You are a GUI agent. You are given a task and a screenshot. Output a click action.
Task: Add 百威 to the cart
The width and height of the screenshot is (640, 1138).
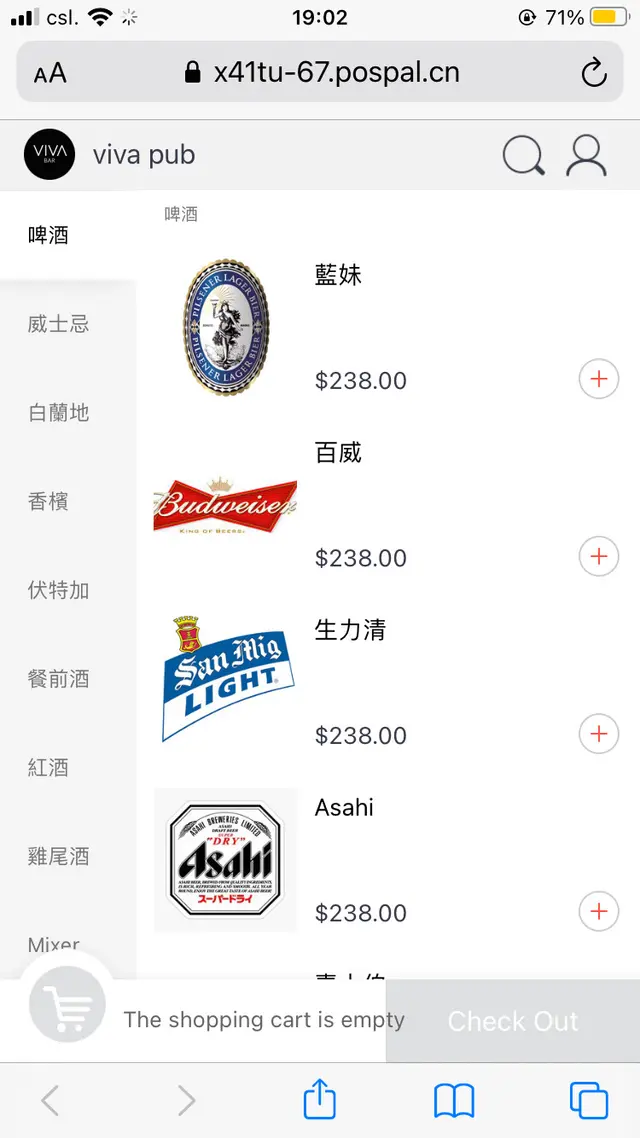point(599,556)
